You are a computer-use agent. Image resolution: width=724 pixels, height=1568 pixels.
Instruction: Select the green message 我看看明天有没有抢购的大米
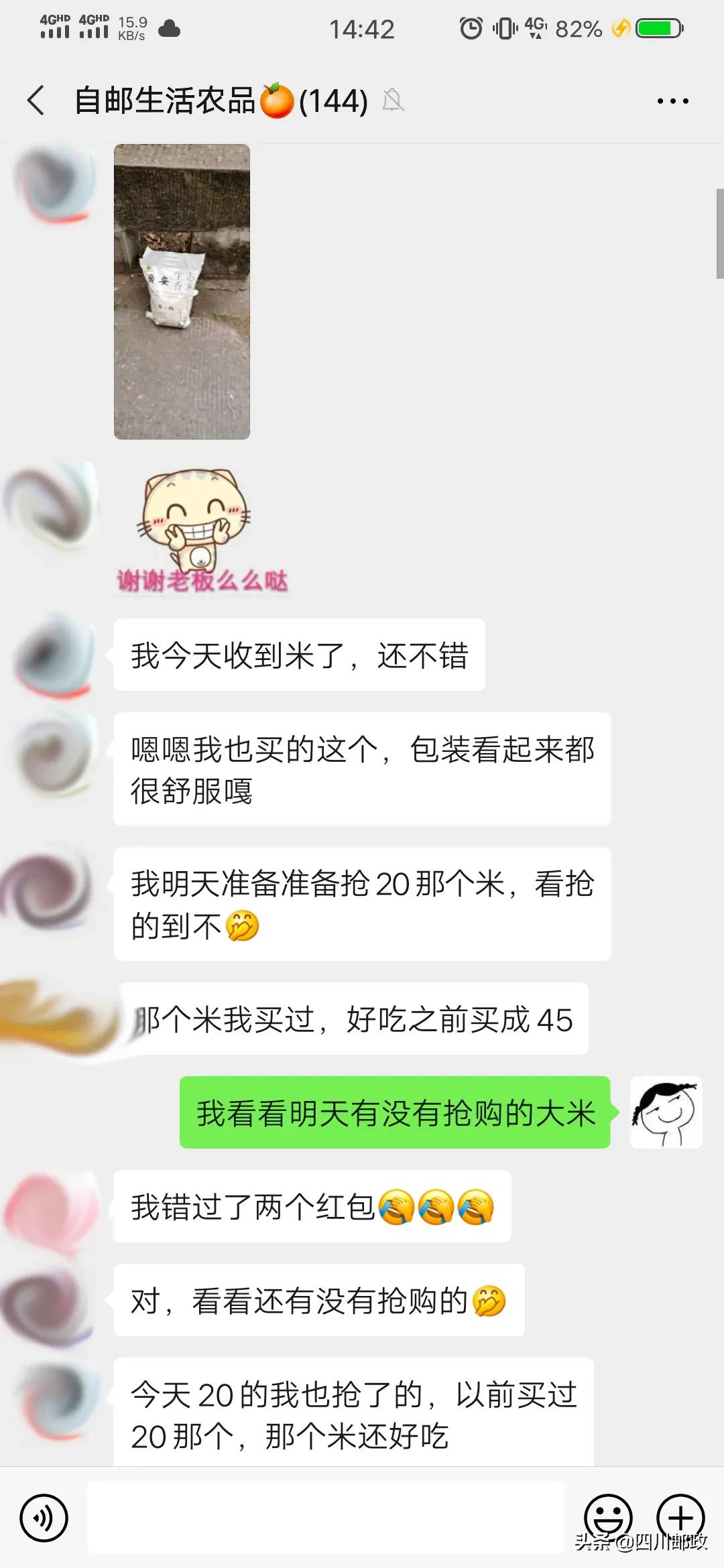(x=396, y=1114)
